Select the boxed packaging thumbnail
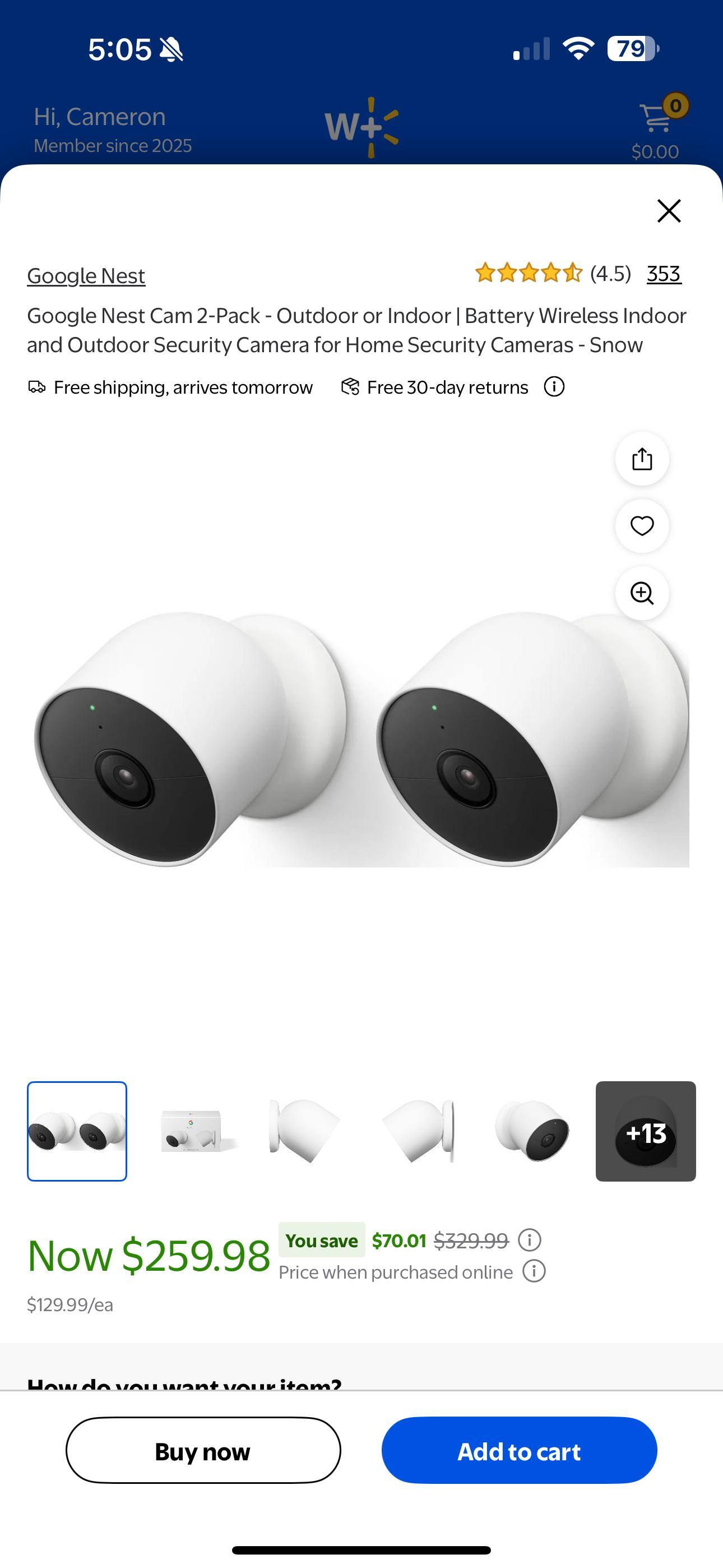The height and width of the screenshot is (1568, 723). click(191, 1131)
